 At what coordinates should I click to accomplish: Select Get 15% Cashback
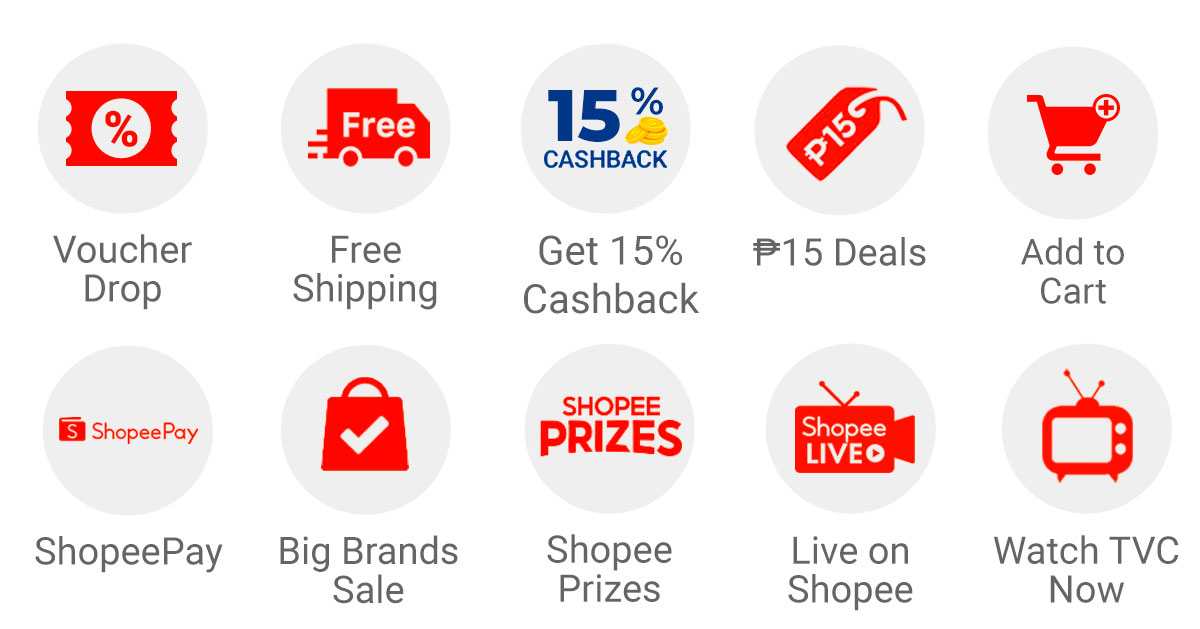(x=606, y=130)
